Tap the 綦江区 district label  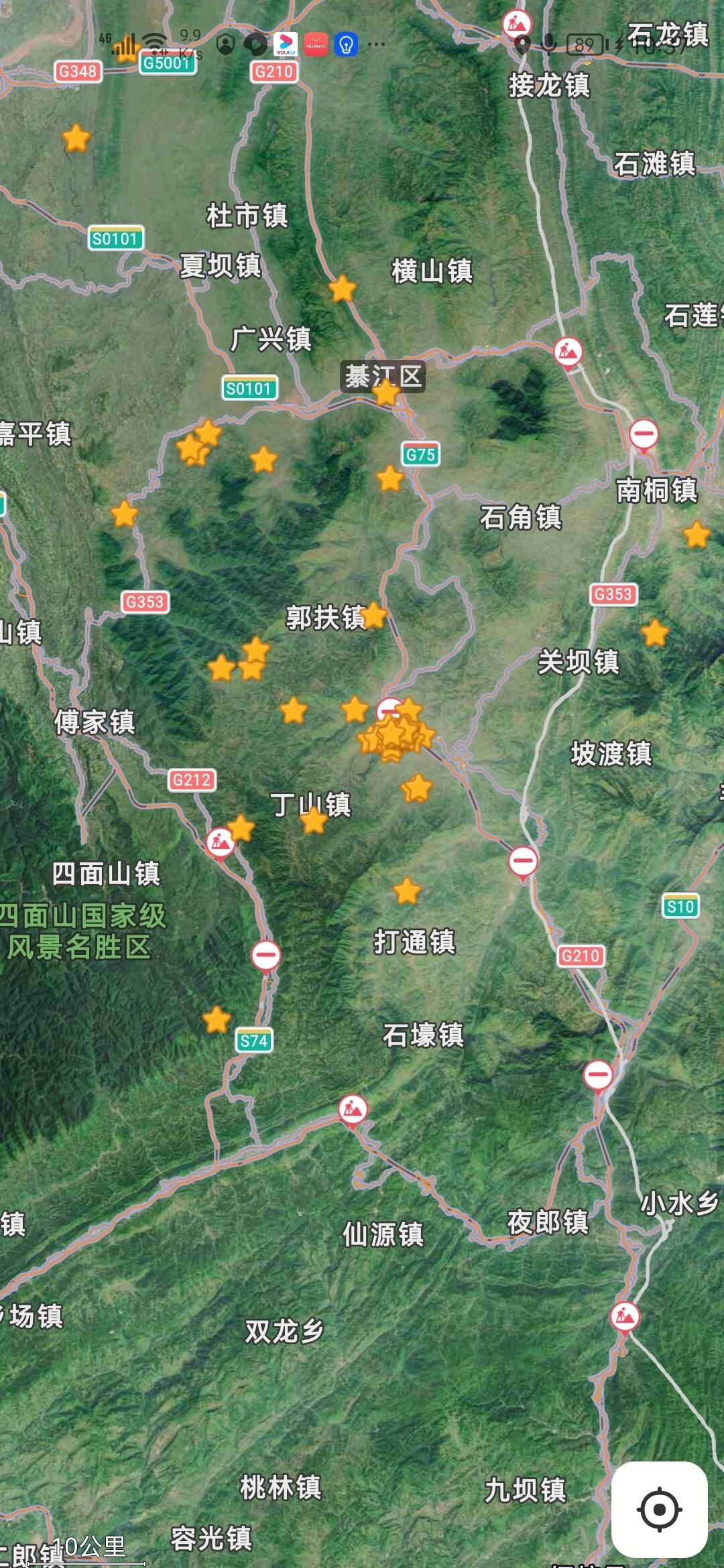pos(383,376)
